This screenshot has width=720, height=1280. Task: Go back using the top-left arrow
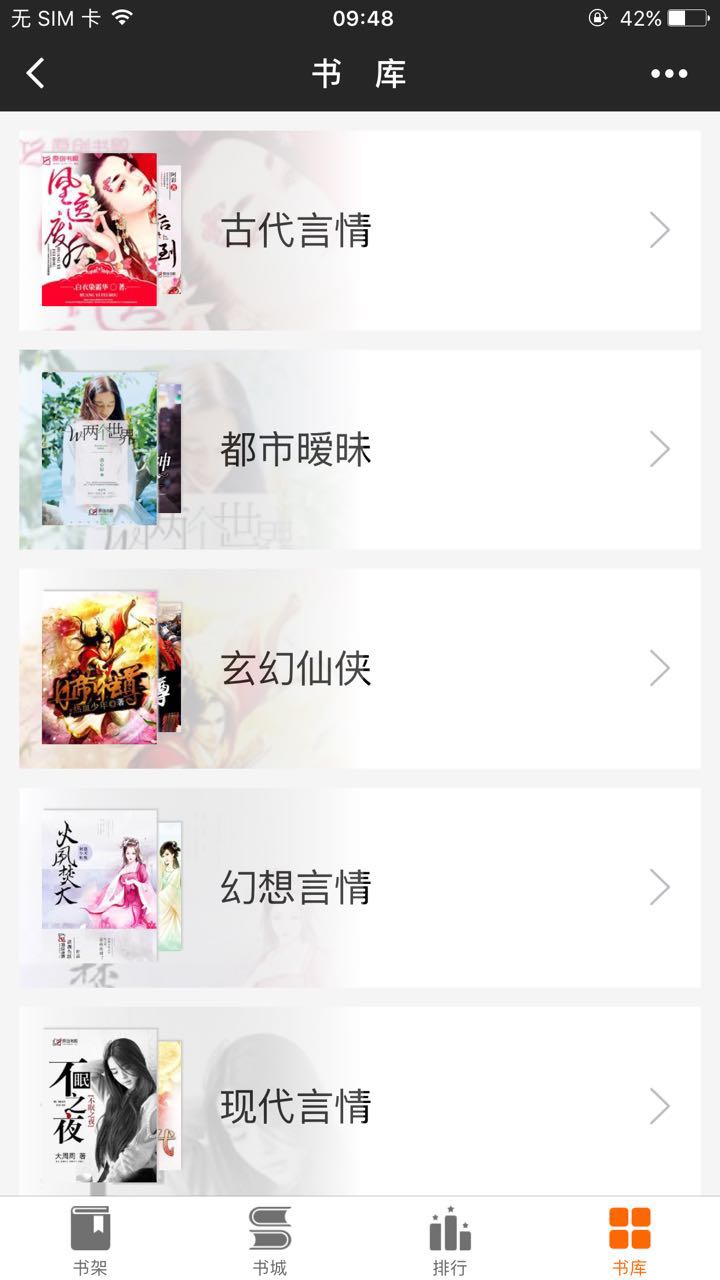point(36,74)
